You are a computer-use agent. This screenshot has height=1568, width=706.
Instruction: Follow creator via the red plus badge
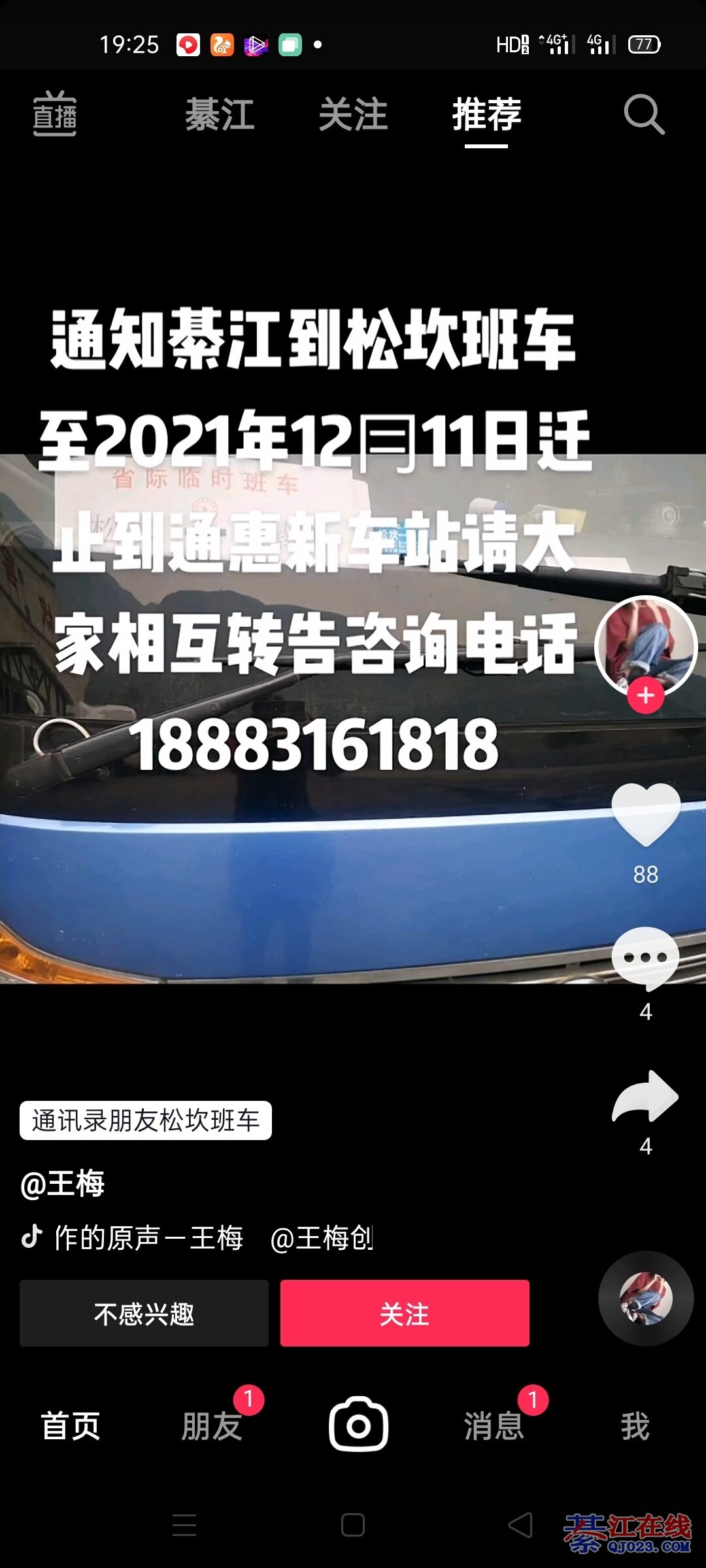click(x=646, y=696)
